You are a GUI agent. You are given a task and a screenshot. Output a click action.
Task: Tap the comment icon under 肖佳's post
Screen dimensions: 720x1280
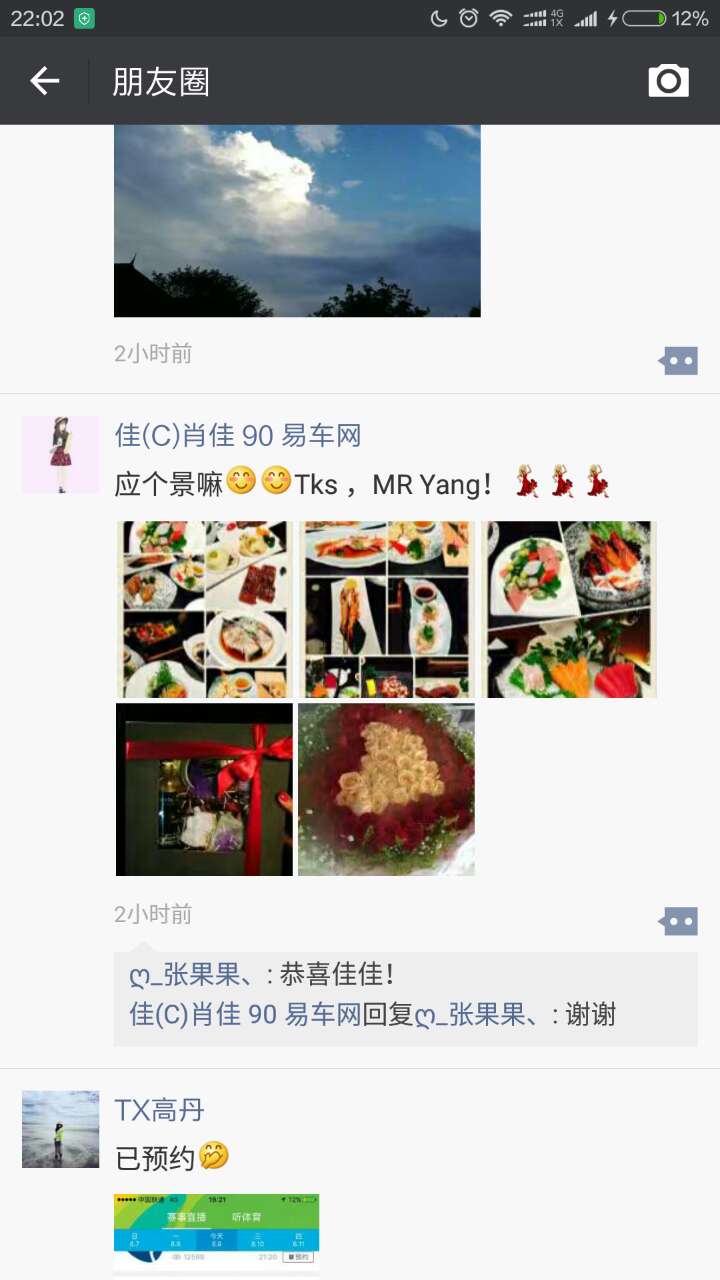(x=679, y=921)
